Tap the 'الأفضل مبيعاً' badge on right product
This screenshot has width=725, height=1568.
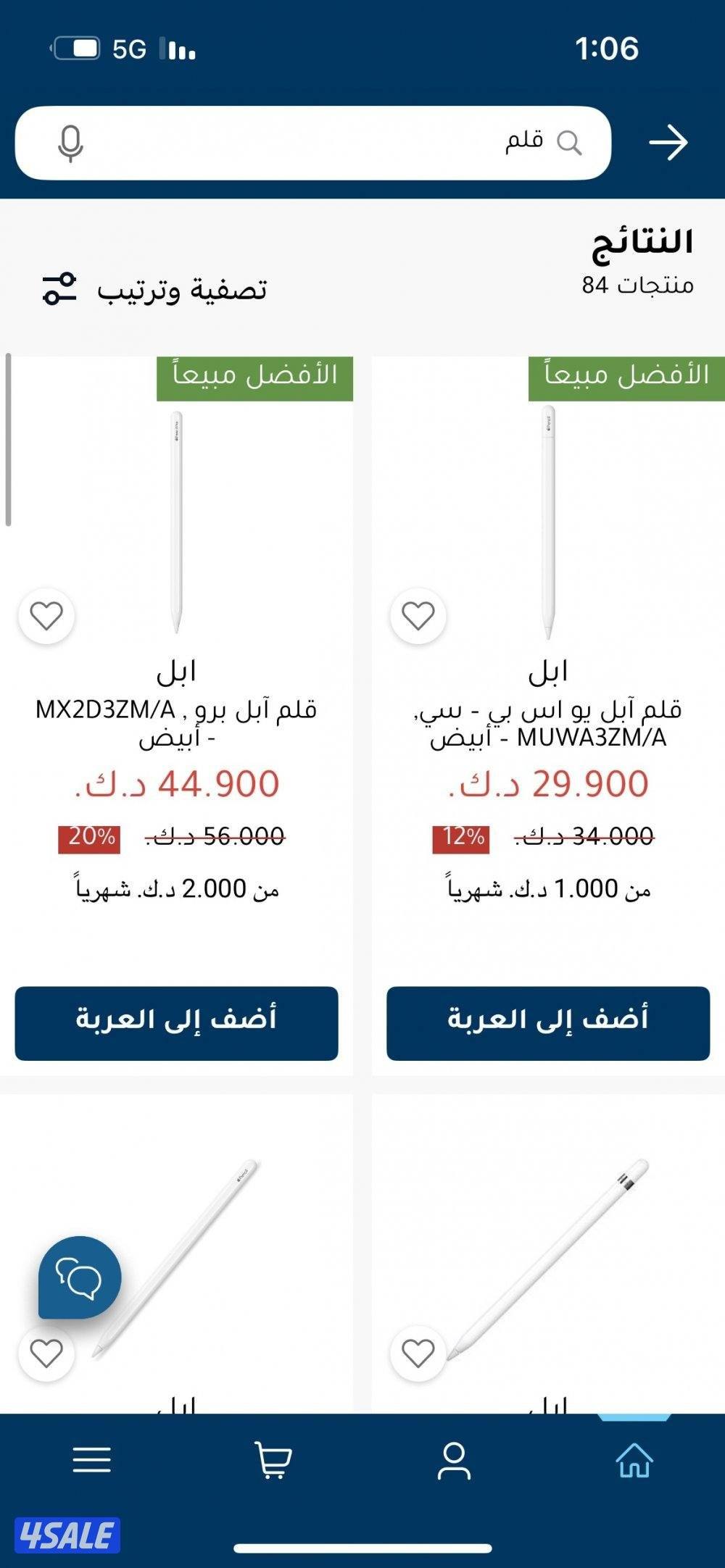627,376
